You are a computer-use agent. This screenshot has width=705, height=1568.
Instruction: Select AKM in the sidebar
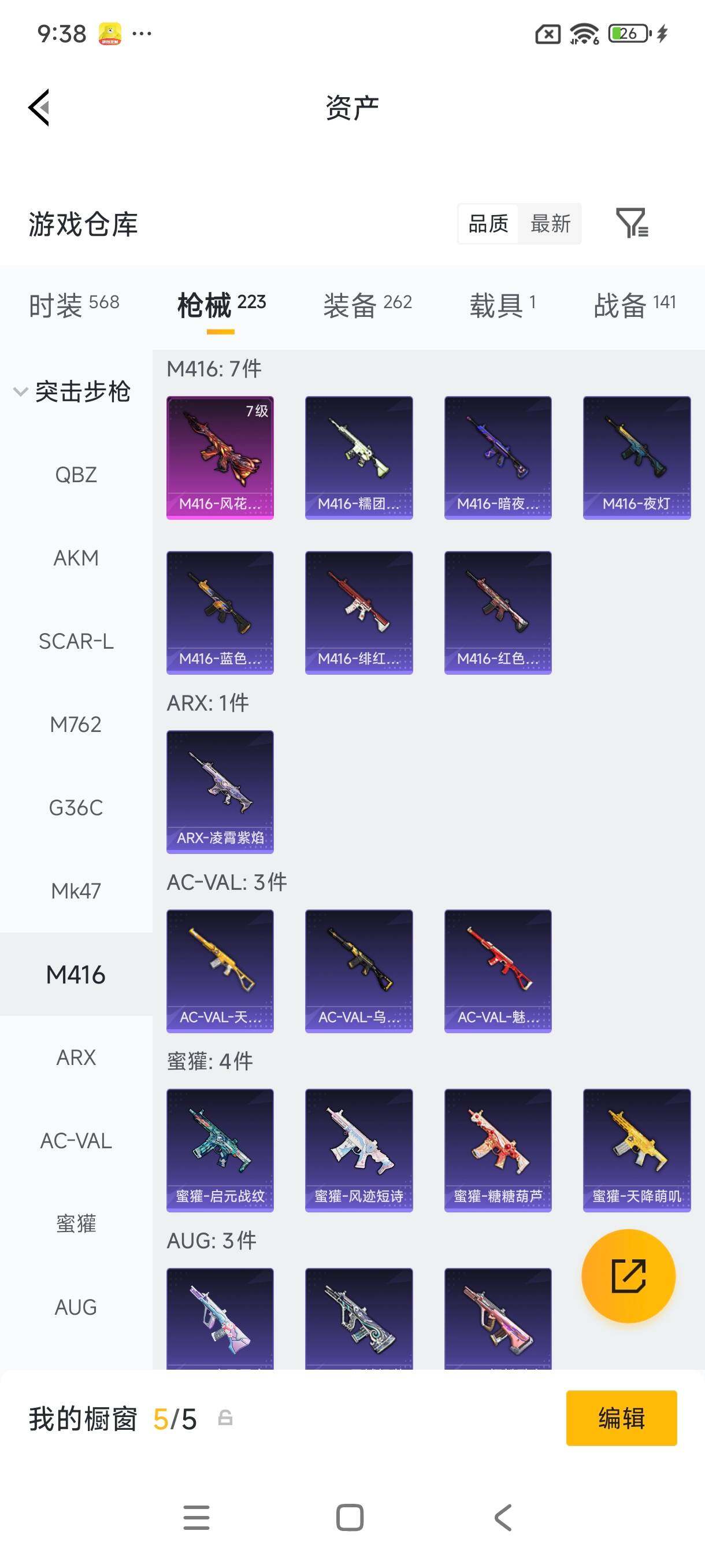coord(76,558)
